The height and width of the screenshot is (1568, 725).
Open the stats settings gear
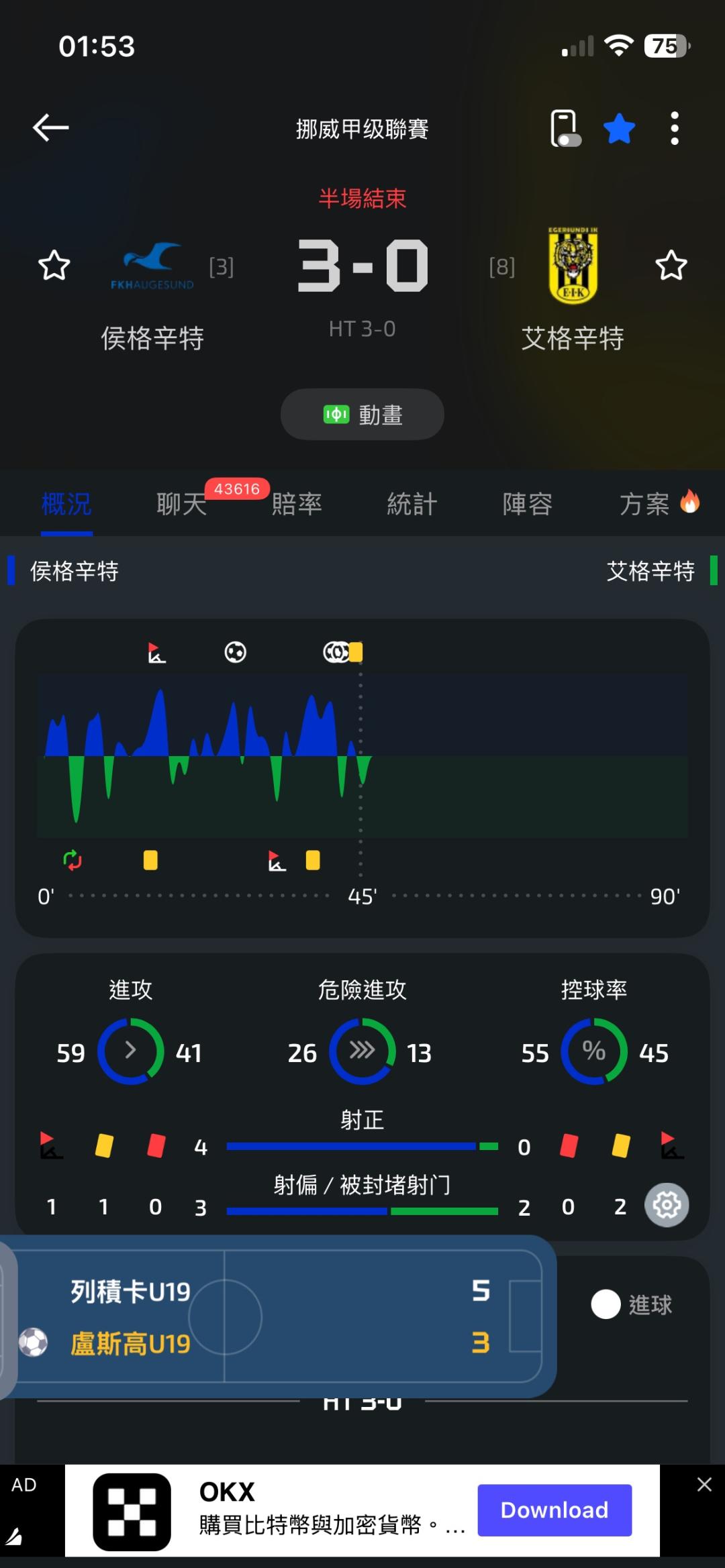[667, 1205]
